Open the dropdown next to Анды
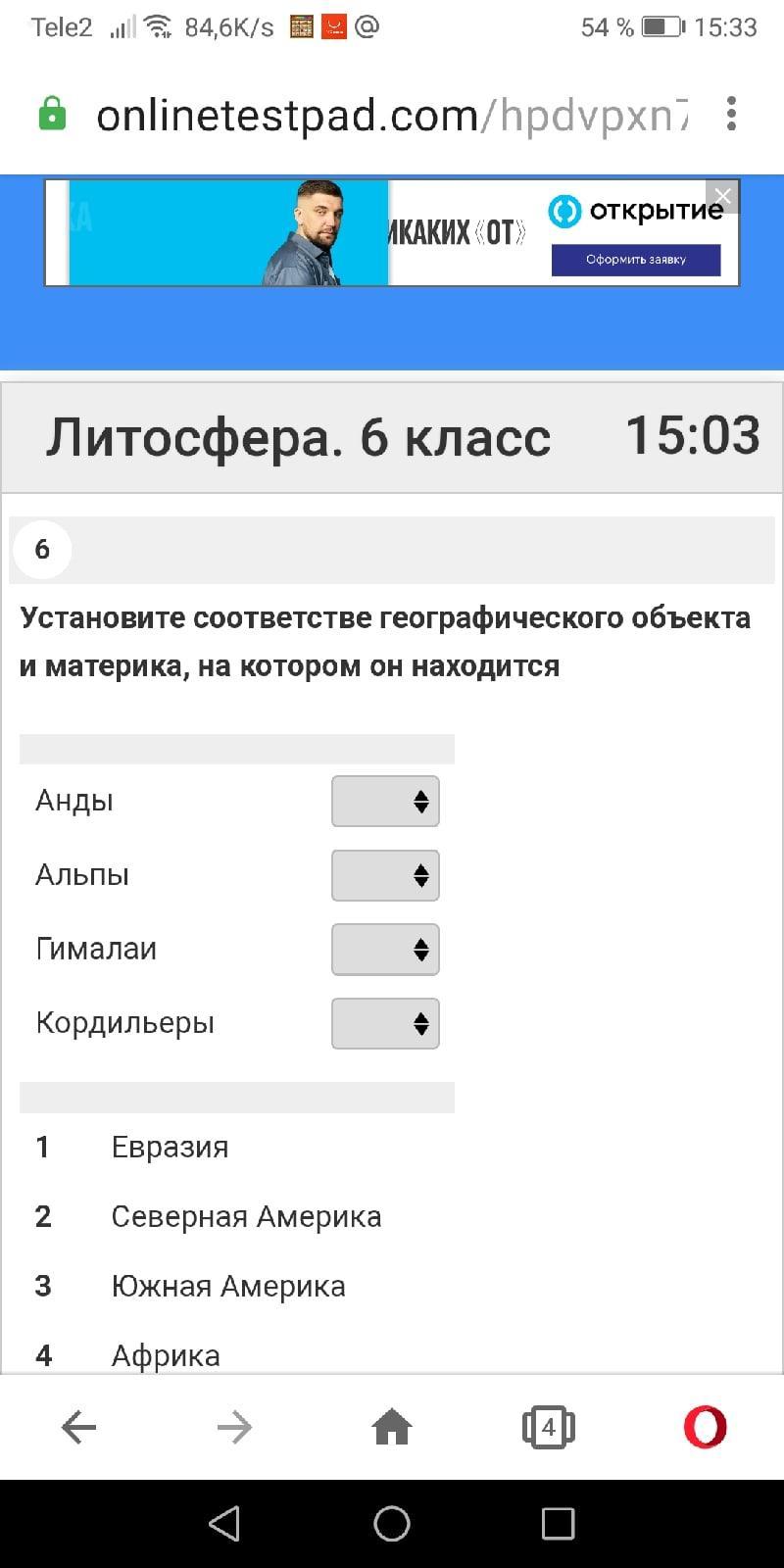The width and height of the screenshot is (784, 1568). click(x=385, y=802)
